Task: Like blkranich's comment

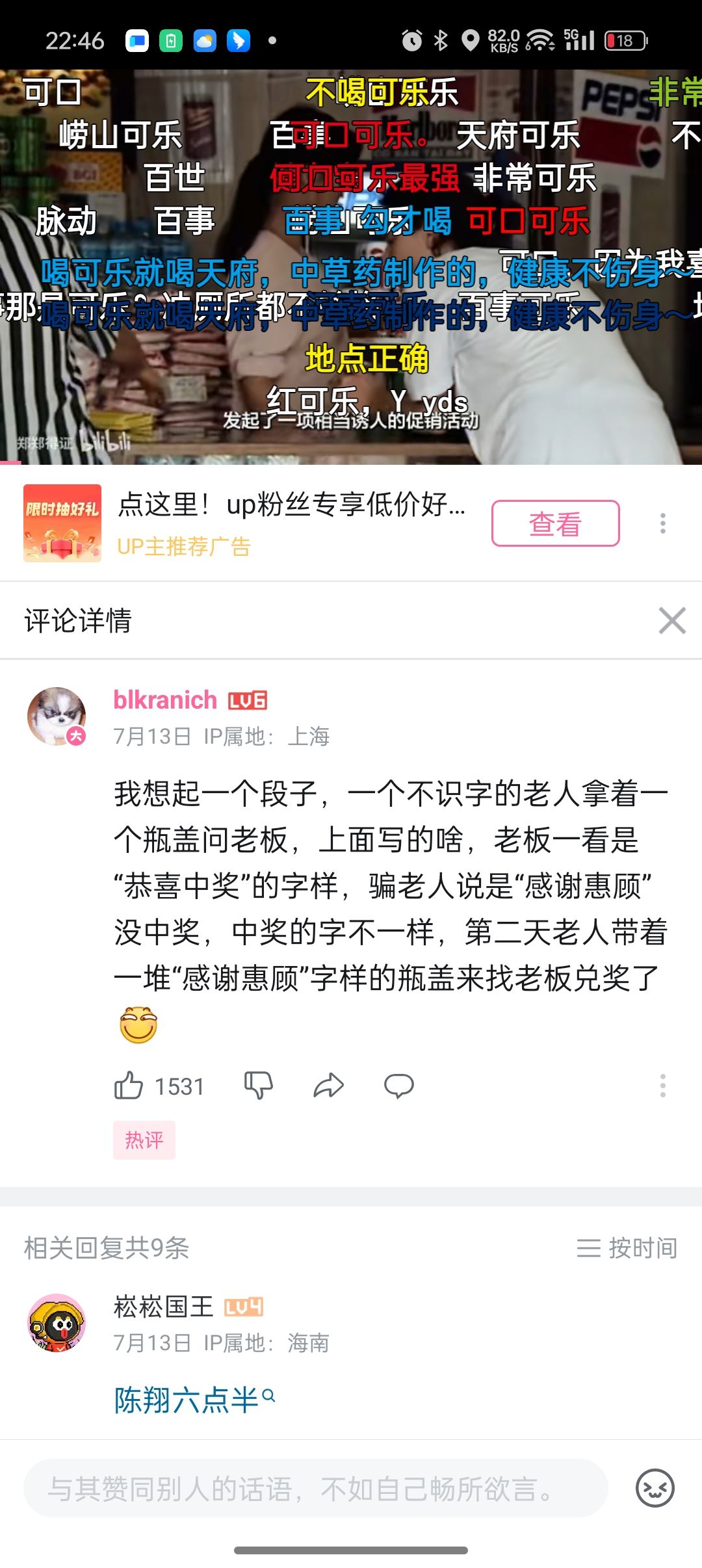Action: coord(129,1086)
